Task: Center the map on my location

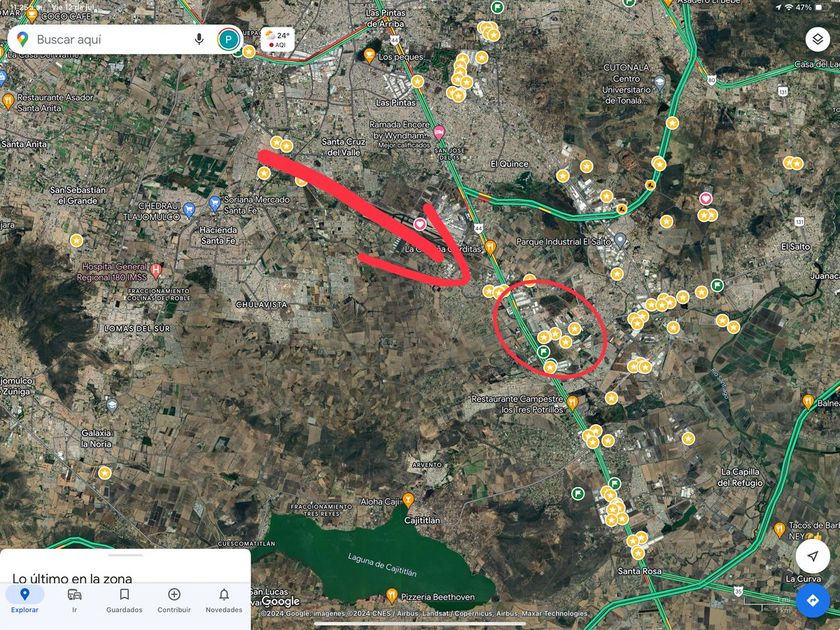Action: click(813, 556)
